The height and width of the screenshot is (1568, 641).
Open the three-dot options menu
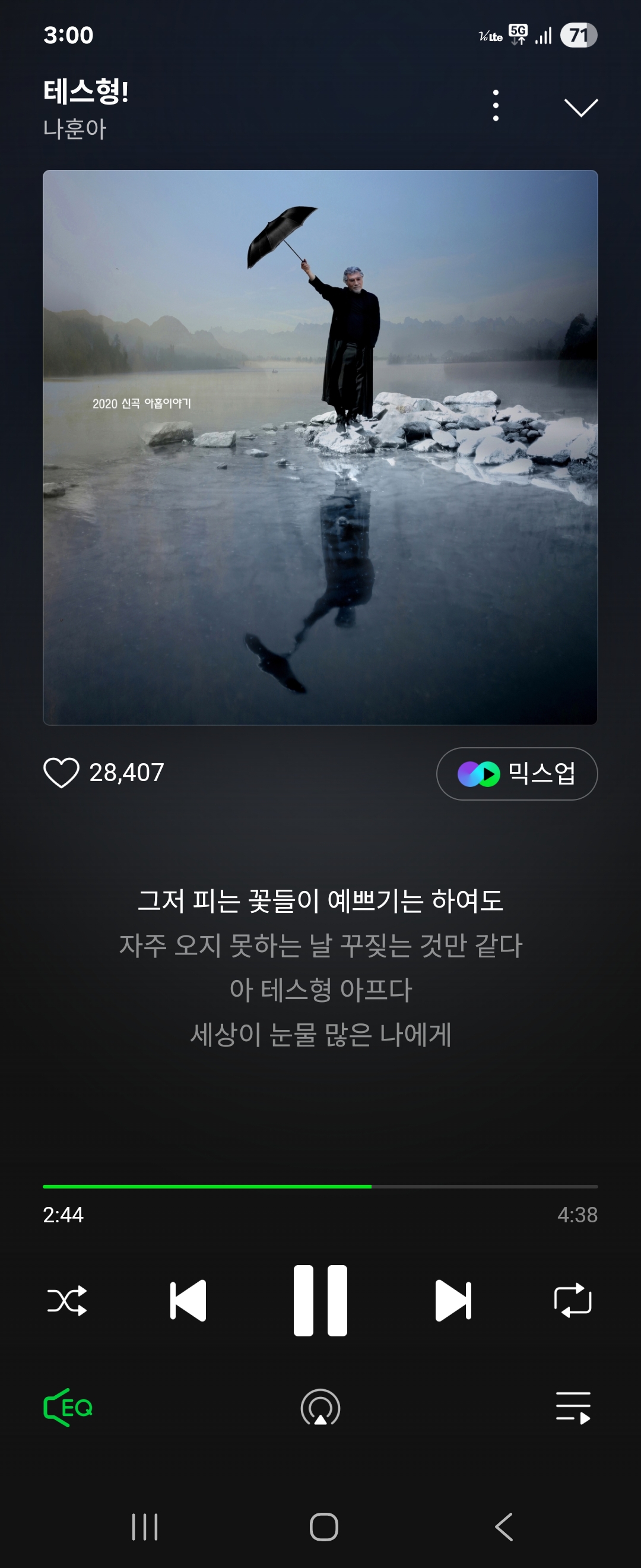pyautogui.click(x=496, y=105)
